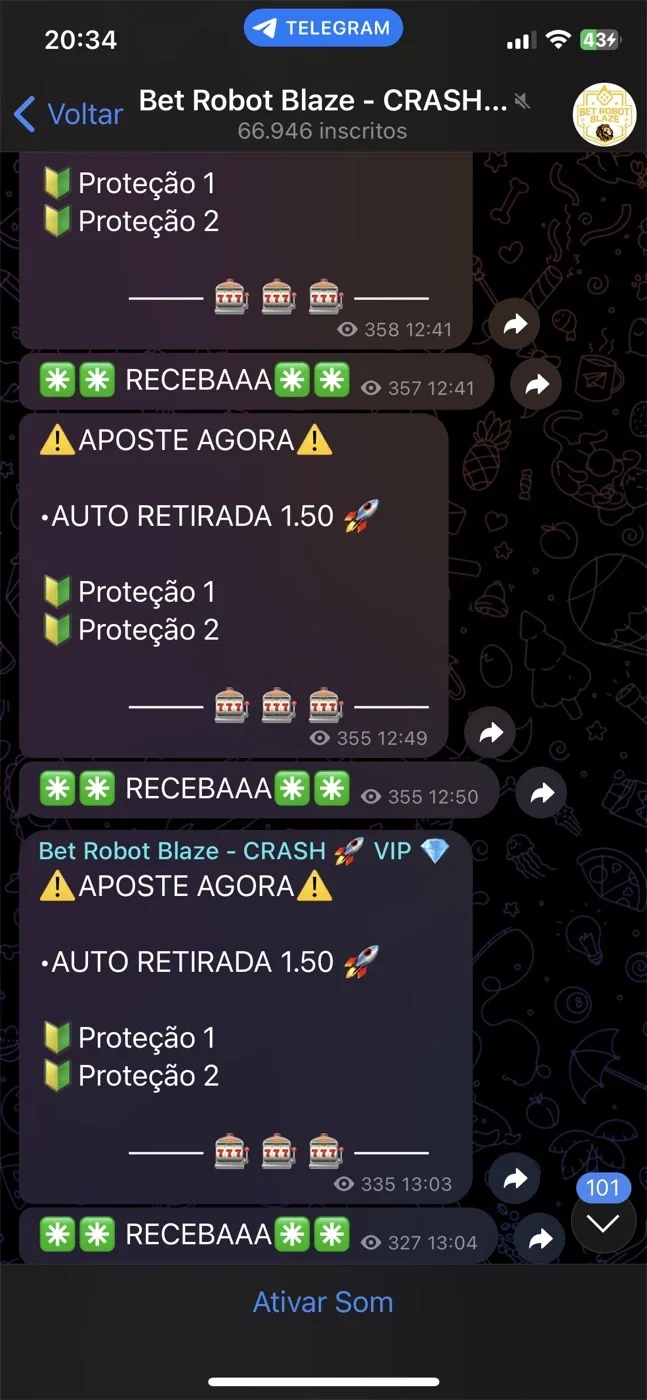
Task: Open the Bet Robot Blaze - CRASH VIP sender name
Action: [x=245, y=851]
